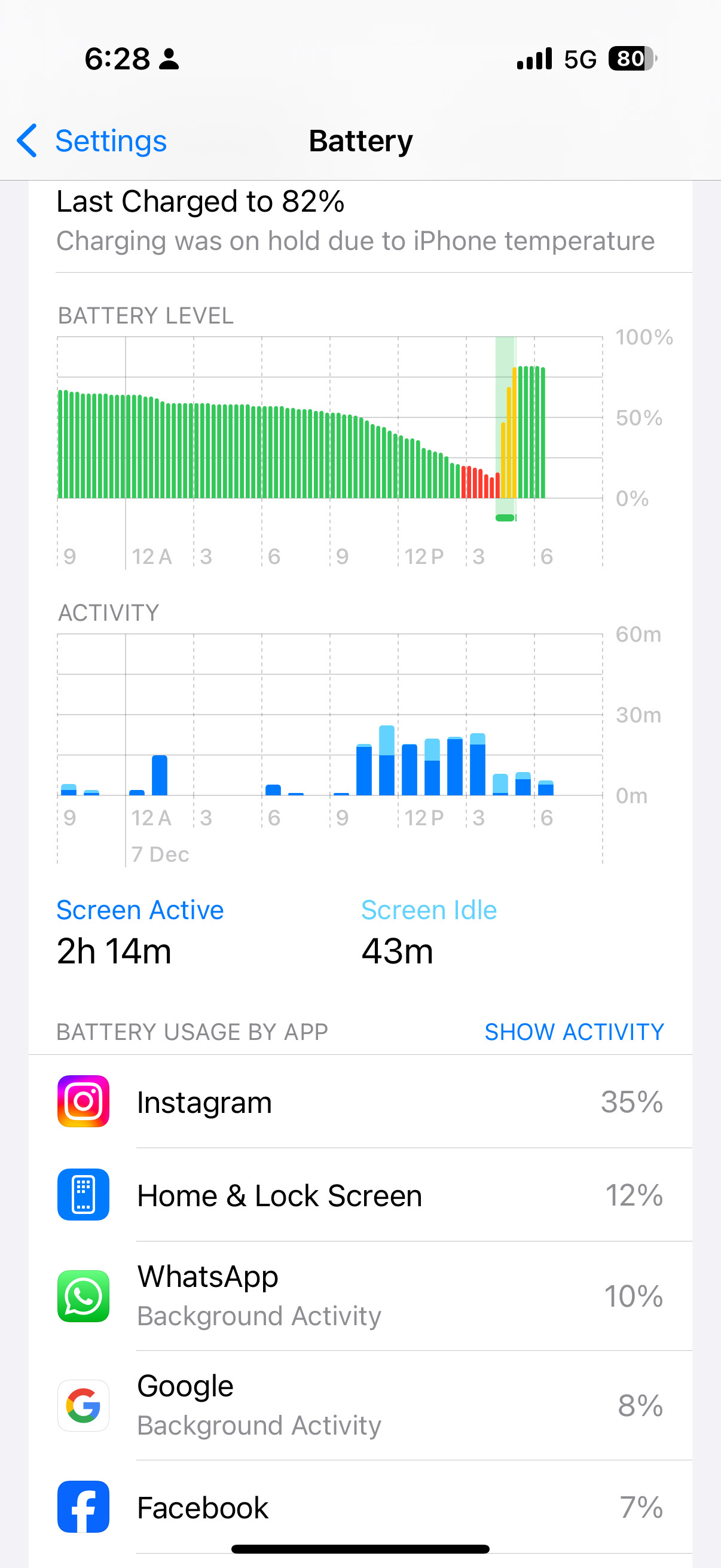The image size is (721, 1568).
Task: Select the Home & Lock Screen row
Action: (360, 1195)
